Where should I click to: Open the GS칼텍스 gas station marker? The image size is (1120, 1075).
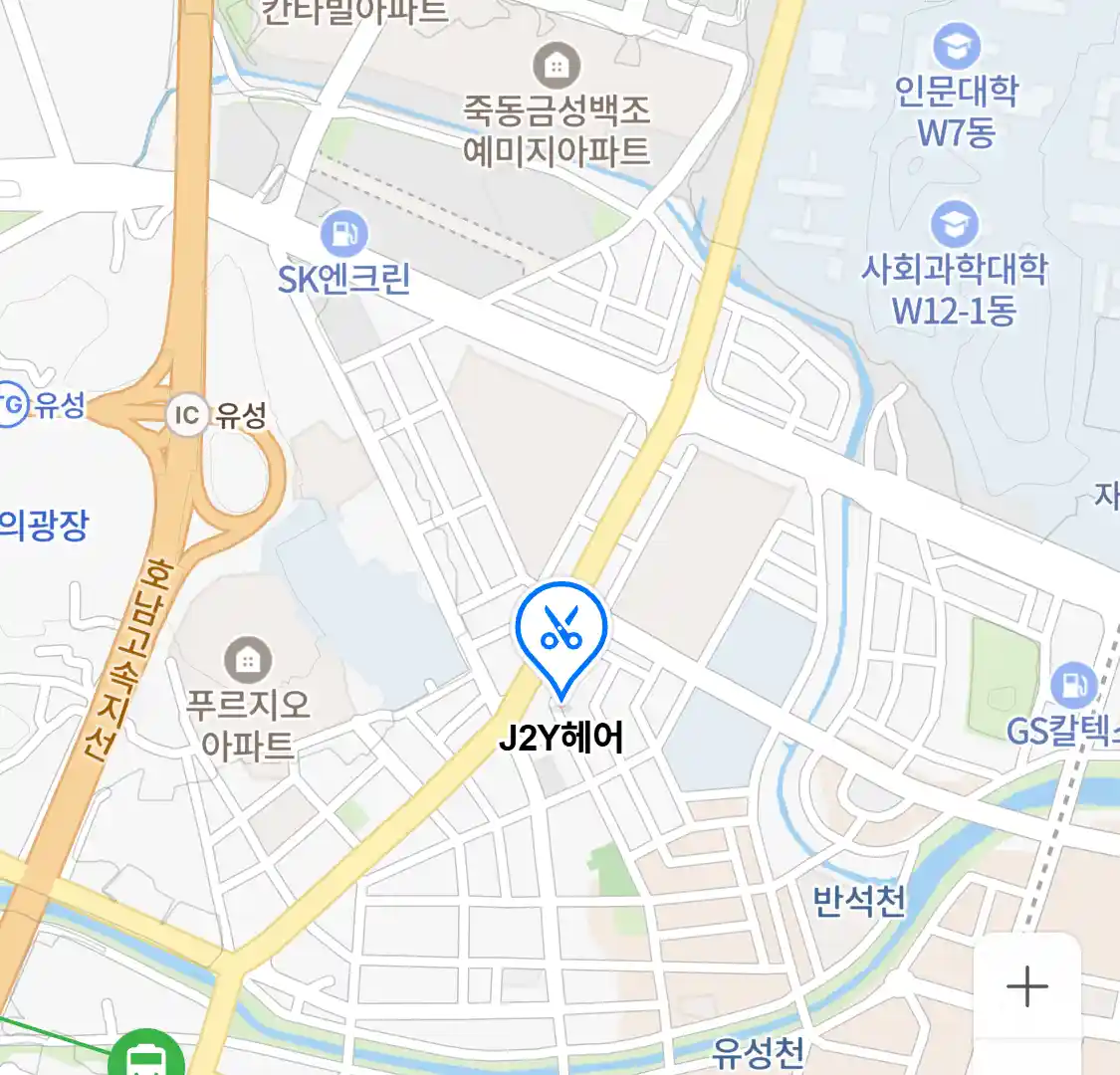click(1073, 685)
